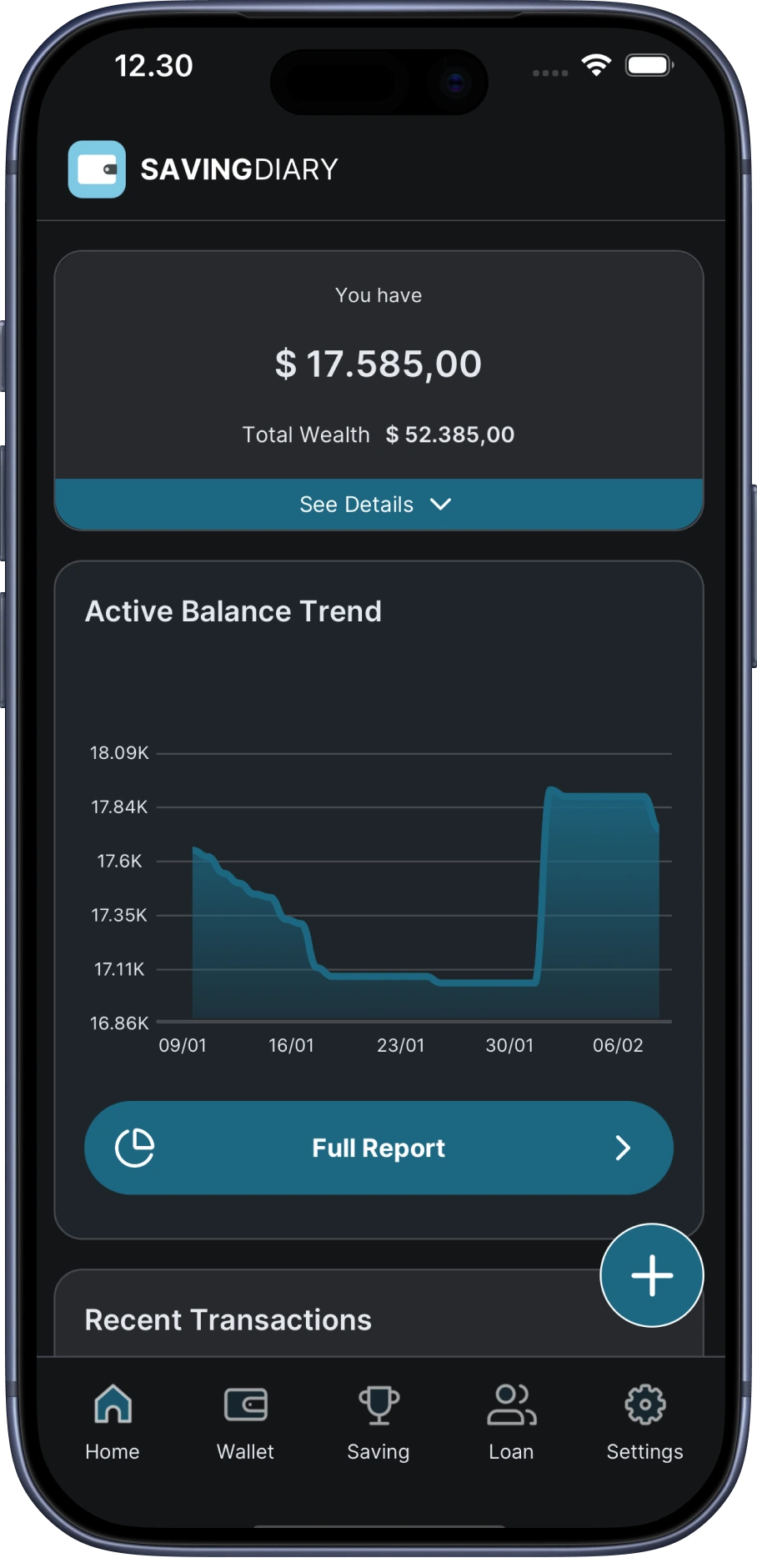This screenshot has height=1568, width=757.
Task: Open the Full Report
Action: pos(378,1148)
